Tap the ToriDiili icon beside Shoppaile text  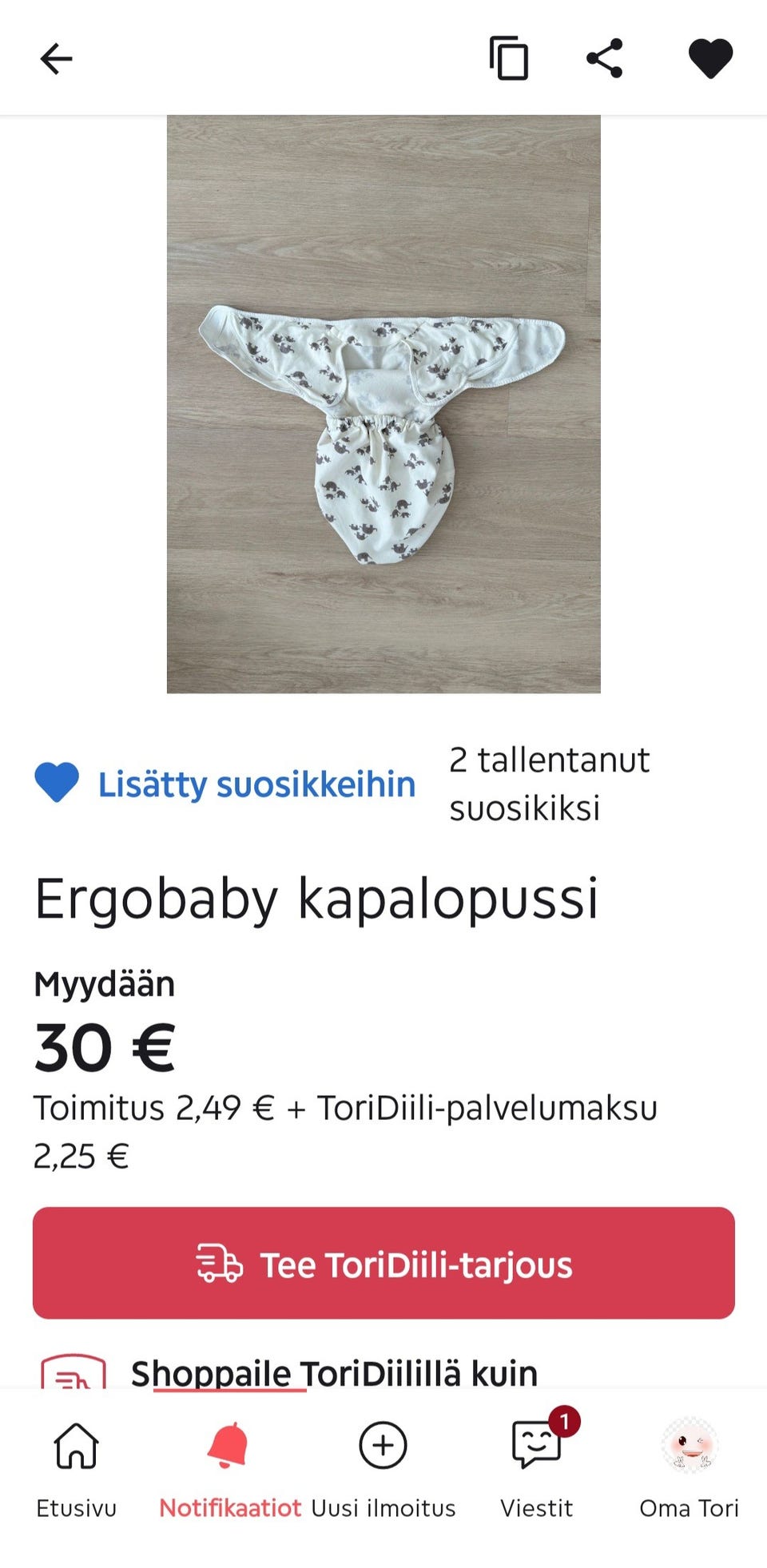pyautogui.click(x=73, y=1371)
